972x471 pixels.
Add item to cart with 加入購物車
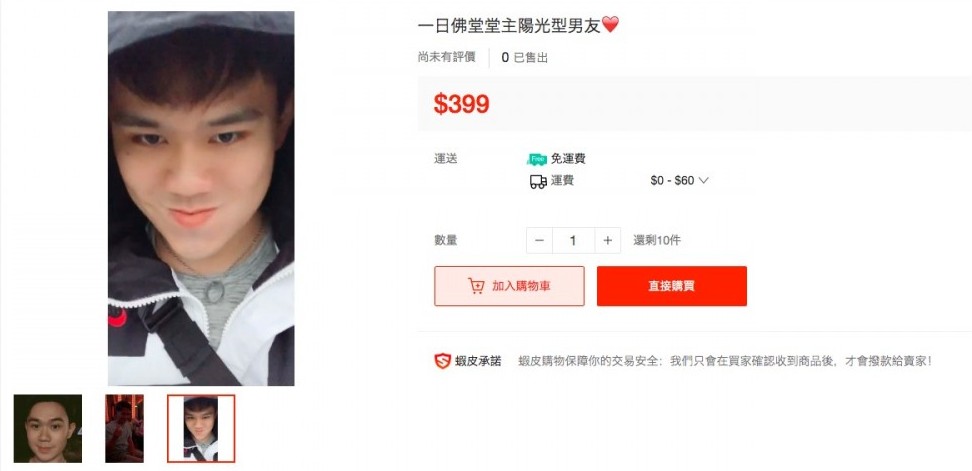pyautogui.click(x=509, y=286)
